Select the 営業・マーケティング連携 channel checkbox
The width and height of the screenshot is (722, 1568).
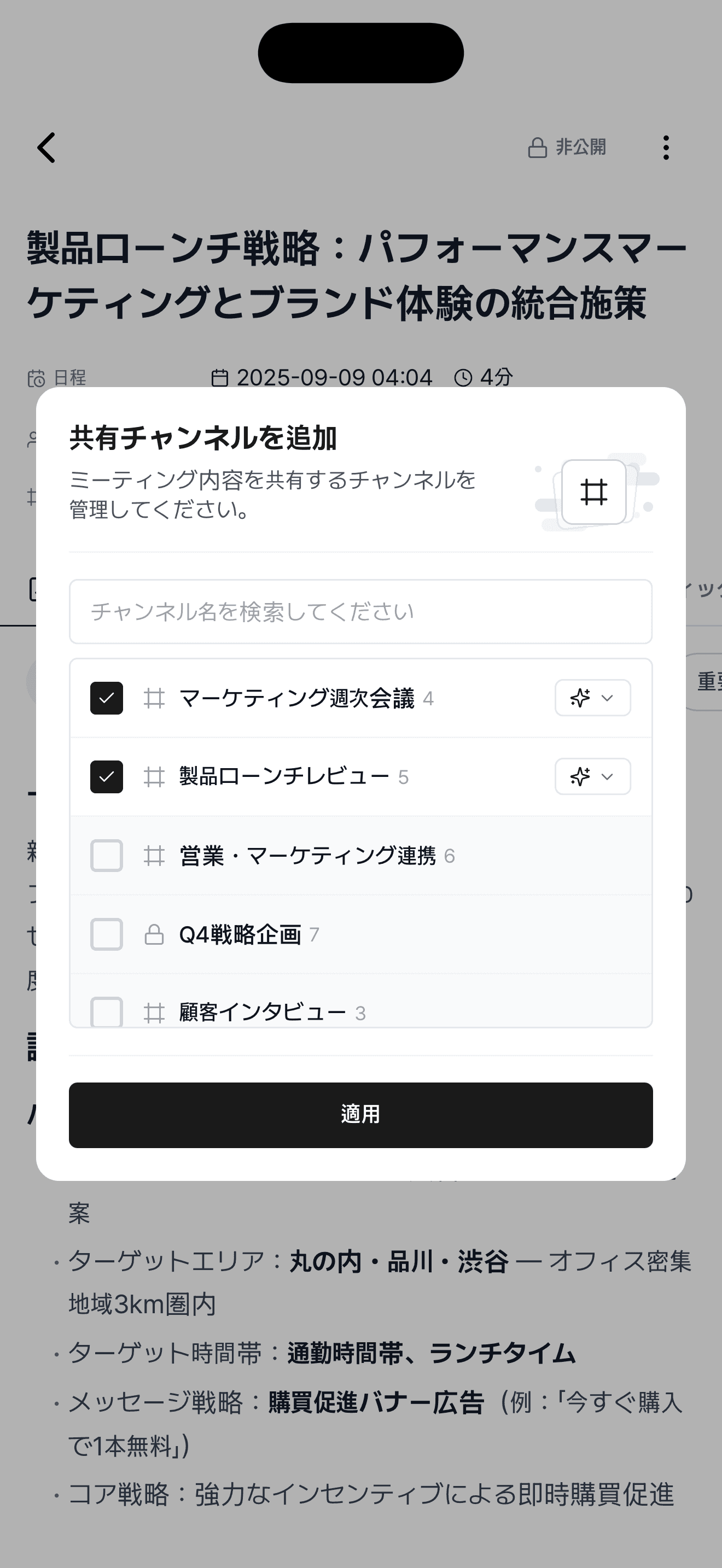[107, 855]
